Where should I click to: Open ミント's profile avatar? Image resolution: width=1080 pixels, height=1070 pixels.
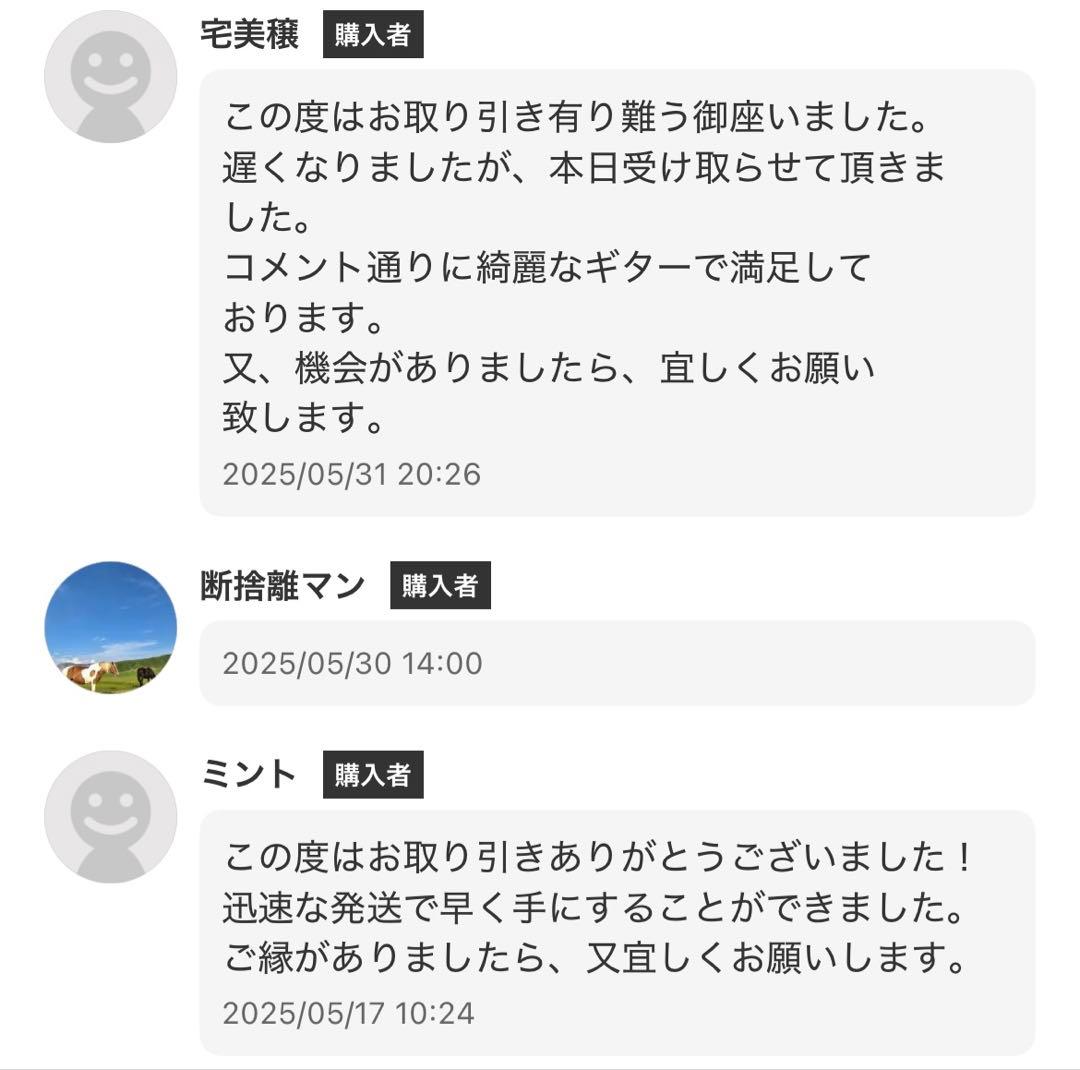click(110, 817)
